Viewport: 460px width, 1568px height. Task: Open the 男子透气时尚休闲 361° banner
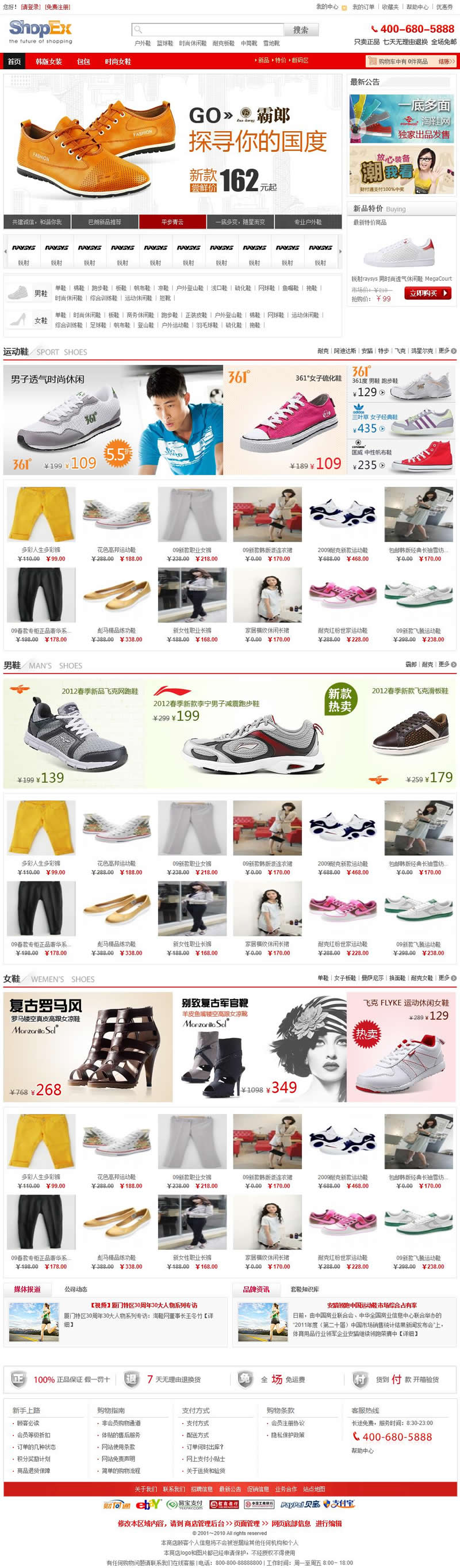(x=113, y=420)
